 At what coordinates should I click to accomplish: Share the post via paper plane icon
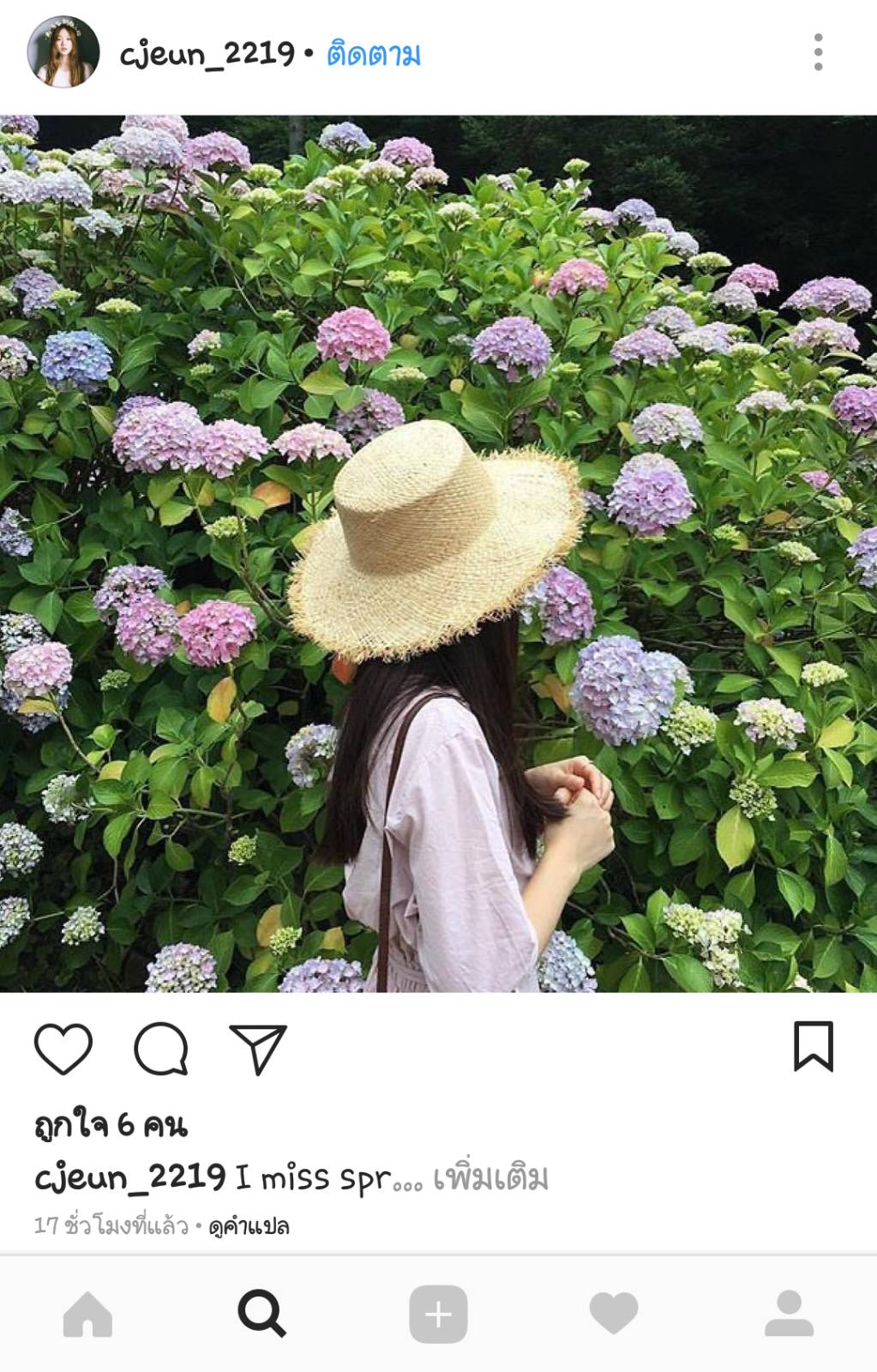[x=257, y=1049]
